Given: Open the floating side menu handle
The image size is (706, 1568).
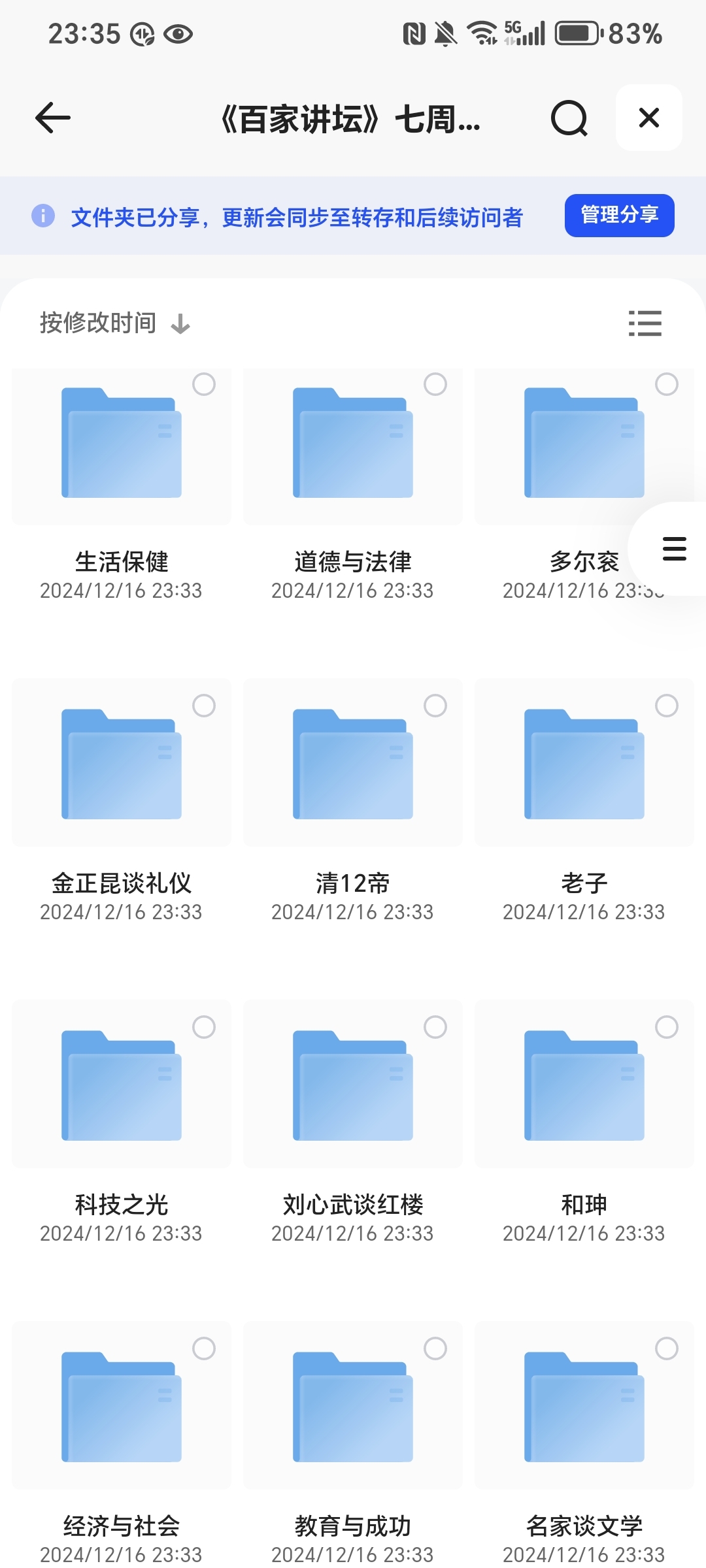Looking at the screenshot, I should point(674,549).
